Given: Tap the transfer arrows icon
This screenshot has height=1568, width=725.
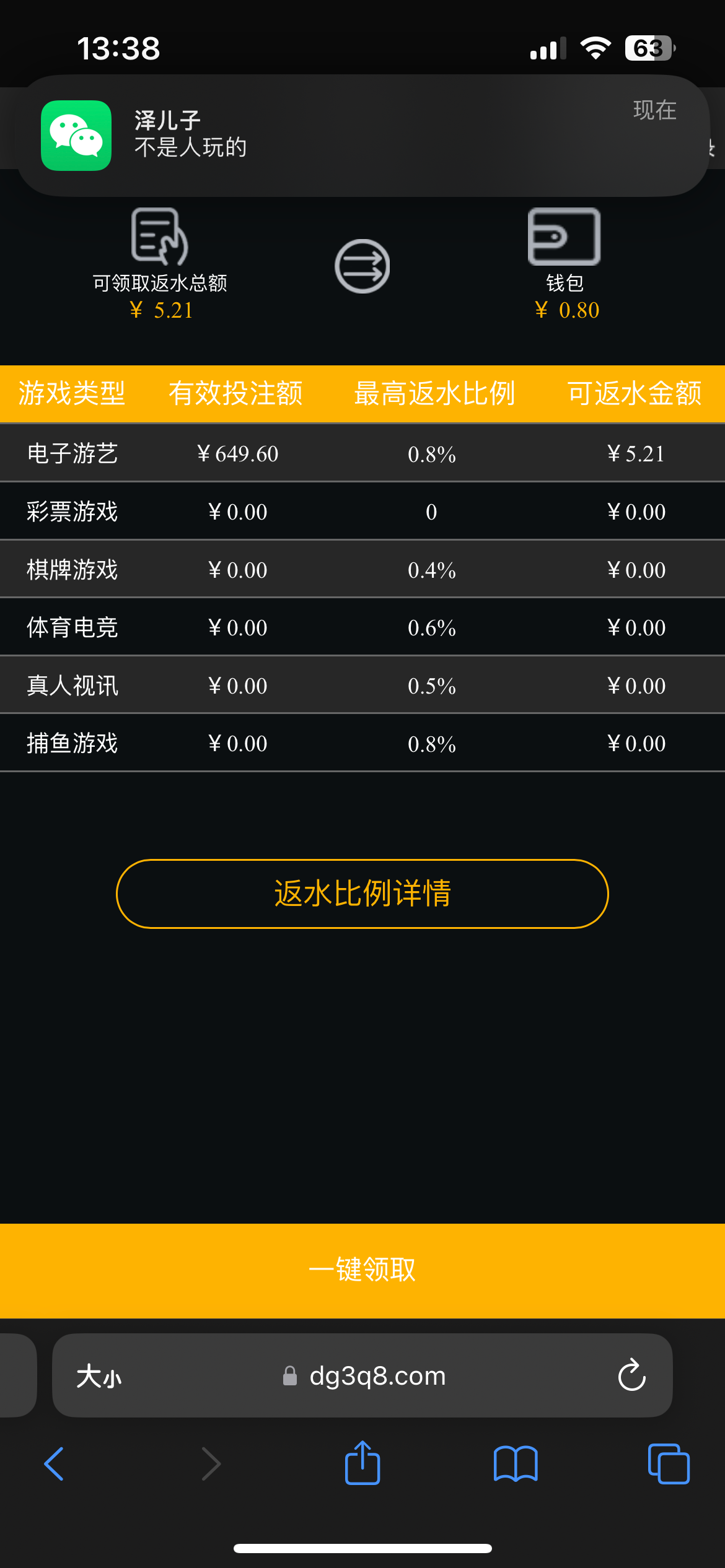Looking at the screenshot, I should tap(362, 266).
